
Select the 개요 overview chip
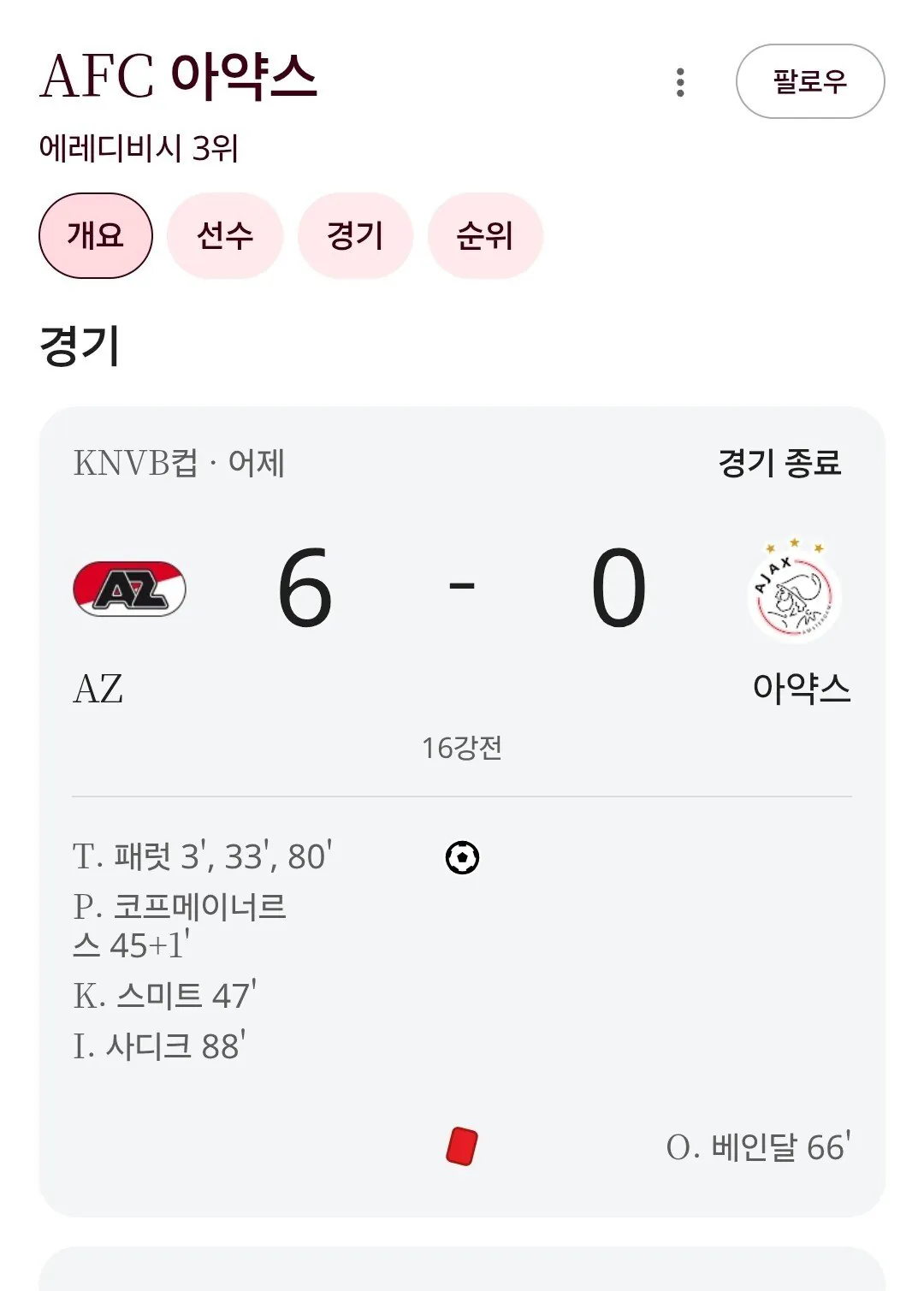pos(96,235)
